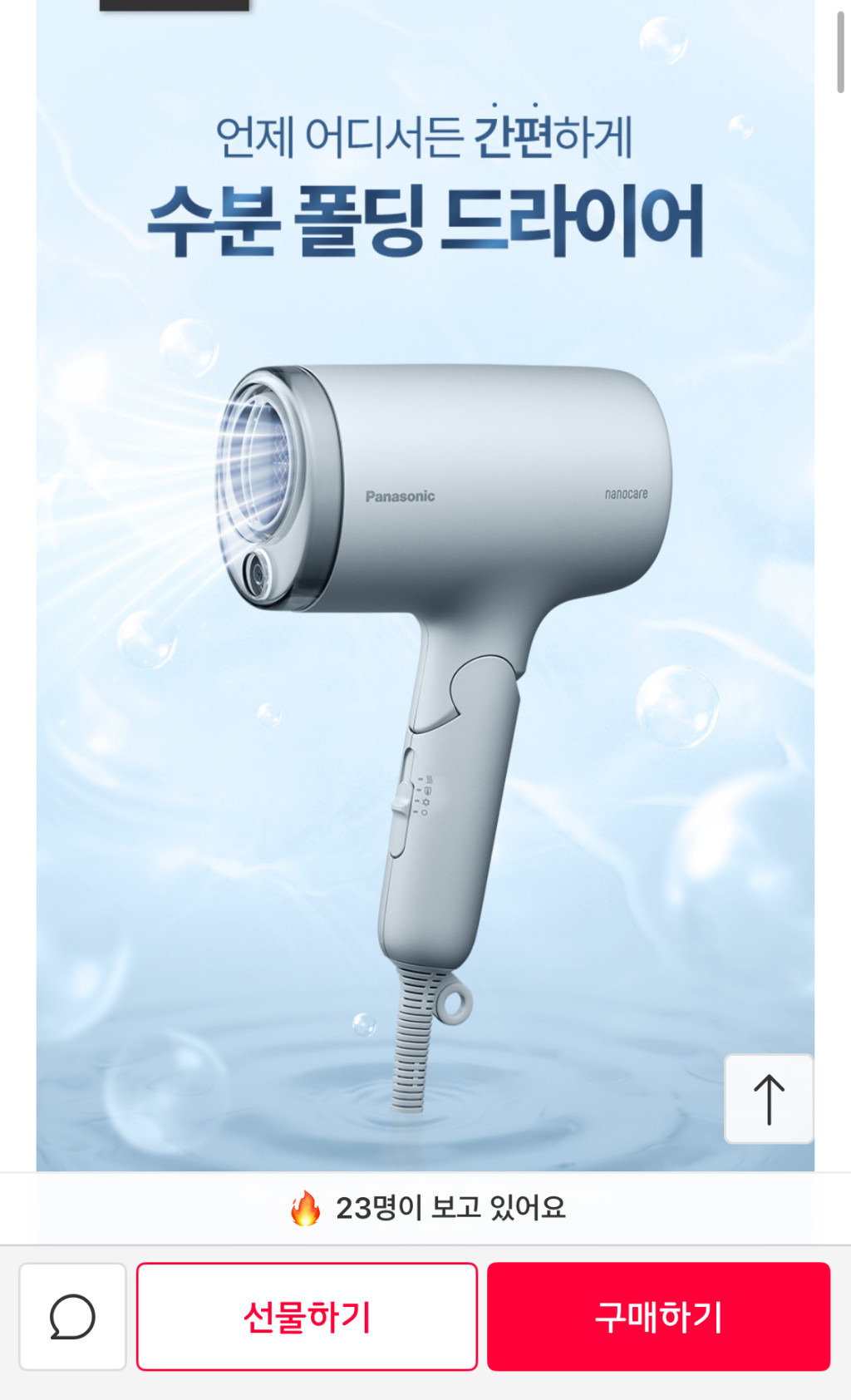Tap 선물하기 to send as gift
Viewport: 851px width, 1400px height.
pos(307,1316)
